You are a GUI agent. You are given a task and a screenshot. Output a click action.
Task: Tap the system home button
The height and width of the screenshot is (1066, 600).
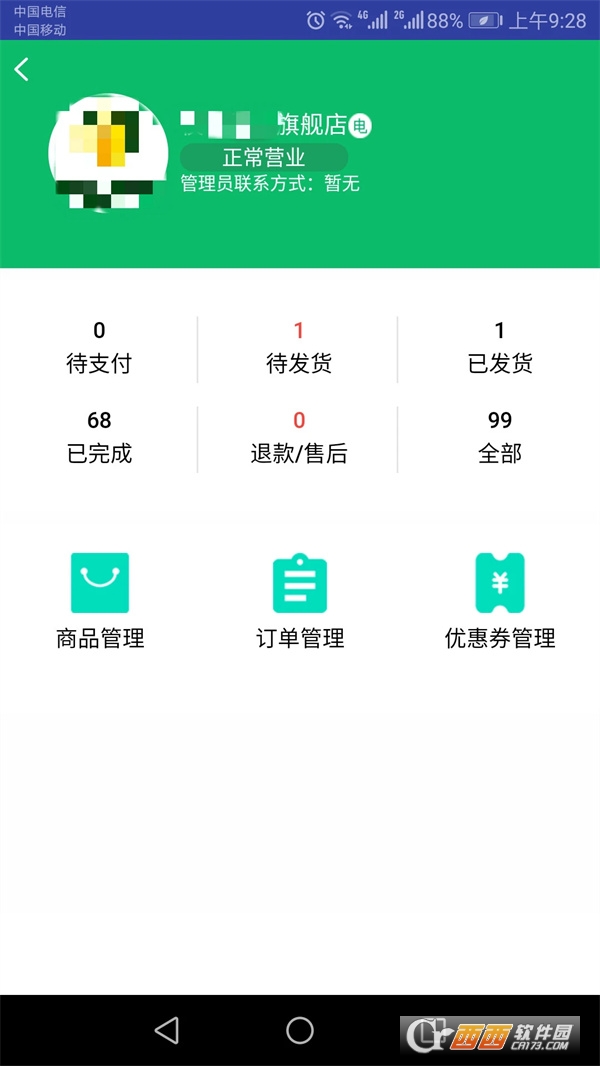[300, 1030]
